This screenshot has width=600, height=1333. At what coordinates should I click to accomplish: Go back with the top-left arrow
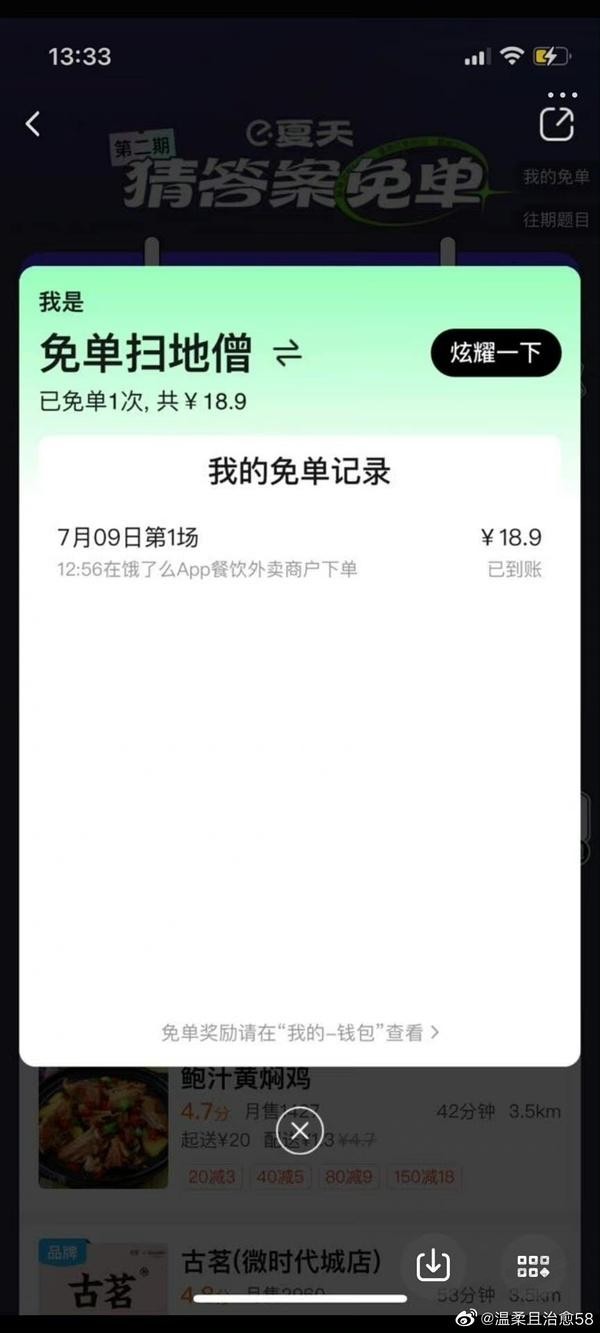33,124
